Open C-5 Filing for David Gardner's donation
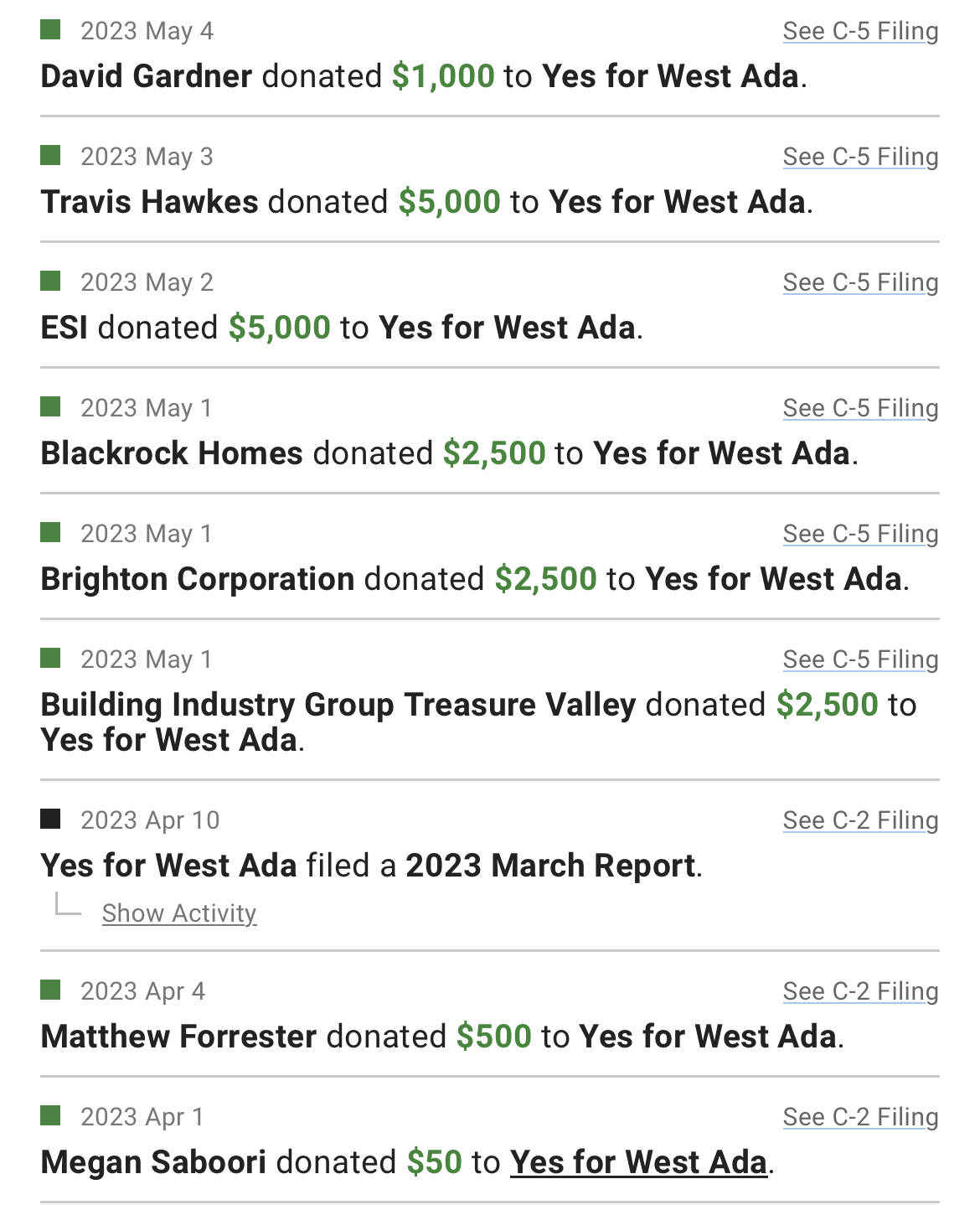The image size is (980, 1205). coord(860,31)
